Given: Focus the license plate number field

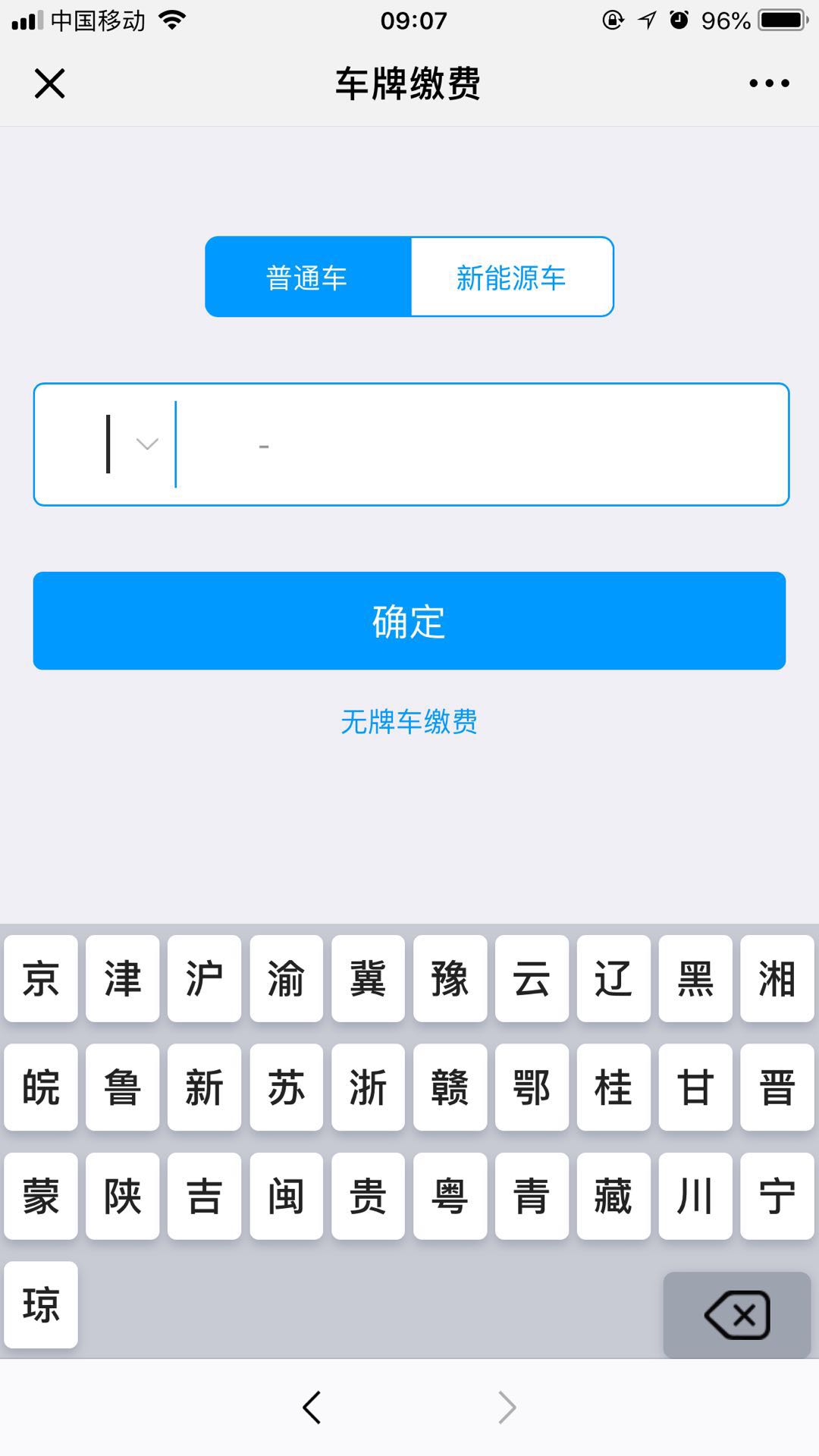Looking at the screenshot, I should 478,445.
